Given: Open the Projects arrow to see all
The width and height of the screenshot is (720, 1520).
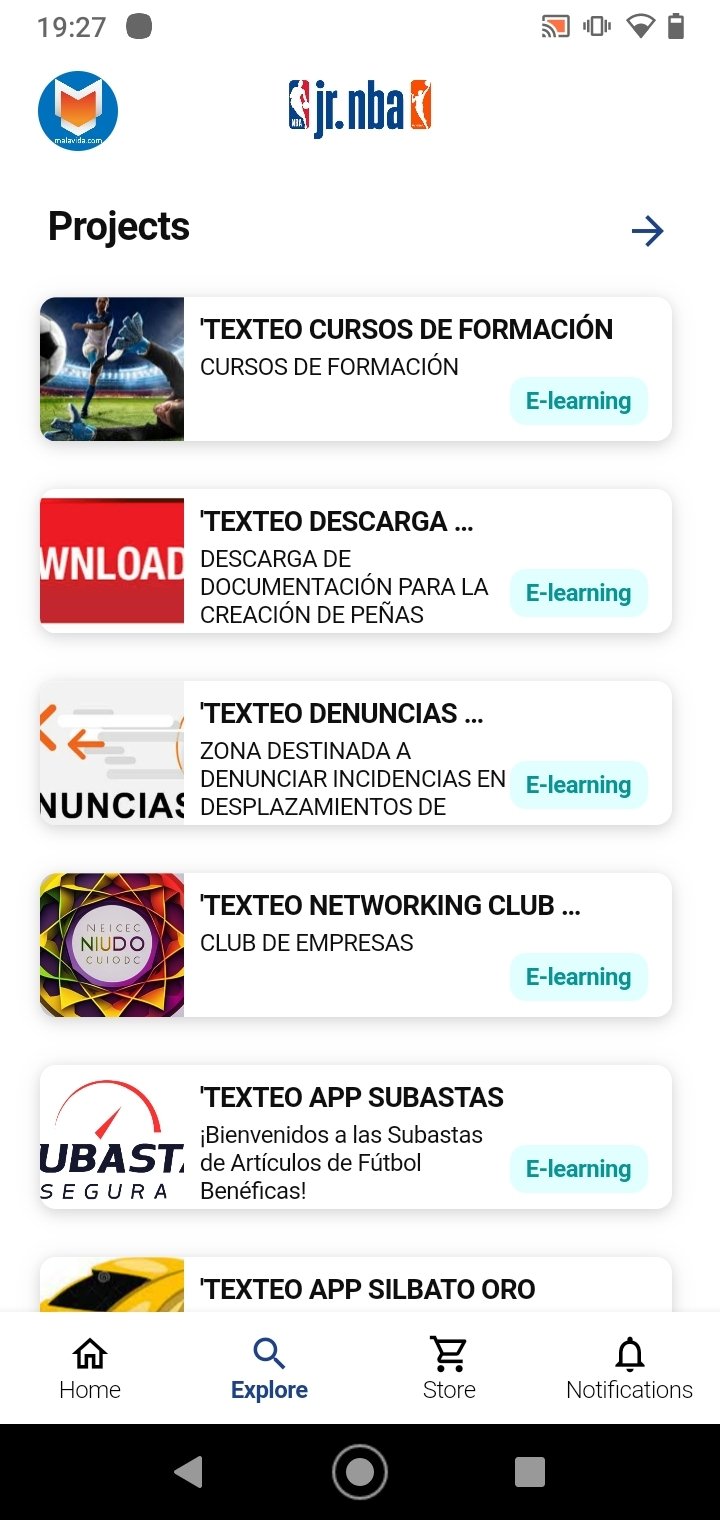Looking at the screenshot, I should coord(648,232).
